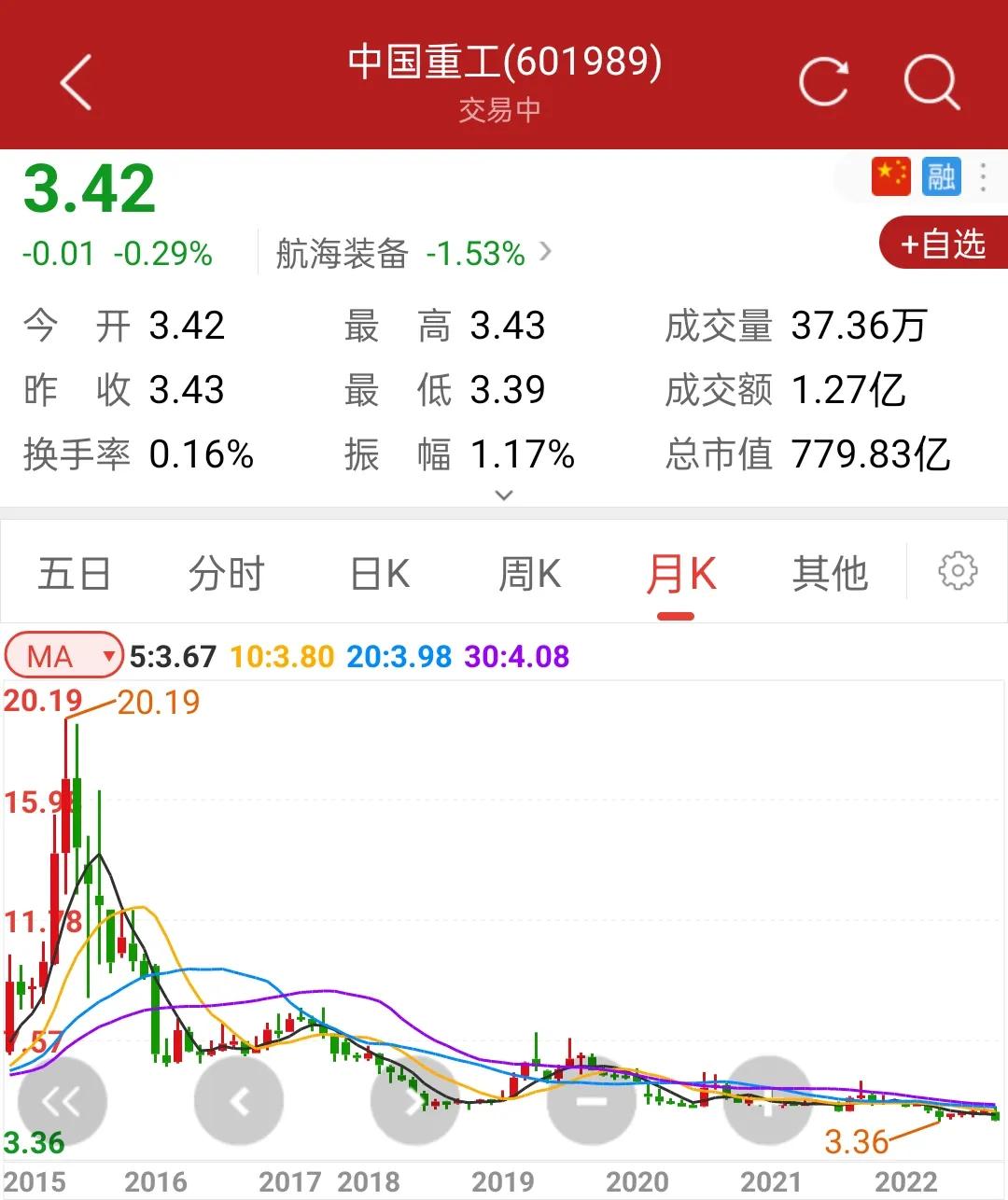
Task: Refresh the stock quote
Action: coord(823,82)
